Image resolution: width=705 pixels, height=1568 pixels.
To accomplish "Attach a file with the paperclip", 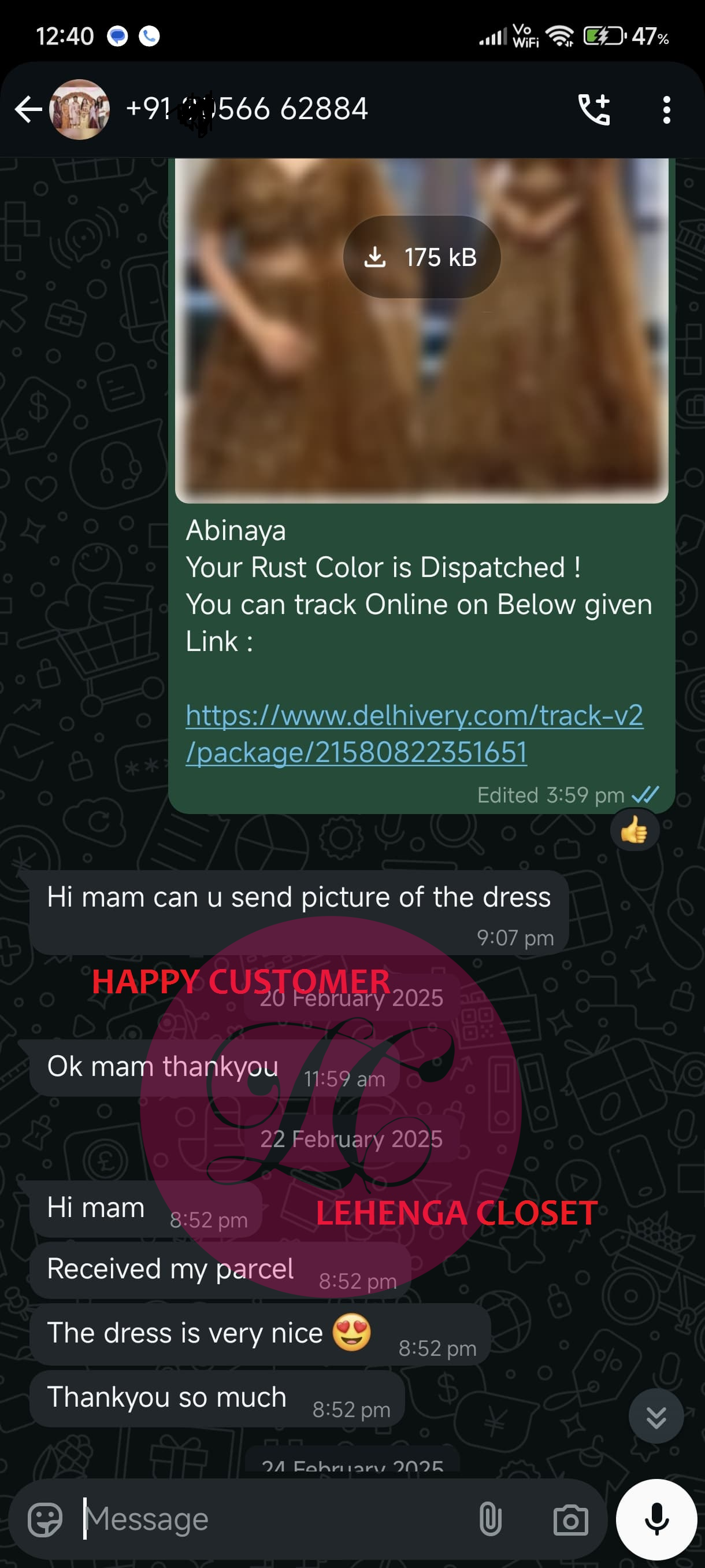I will coord(490,1520).
